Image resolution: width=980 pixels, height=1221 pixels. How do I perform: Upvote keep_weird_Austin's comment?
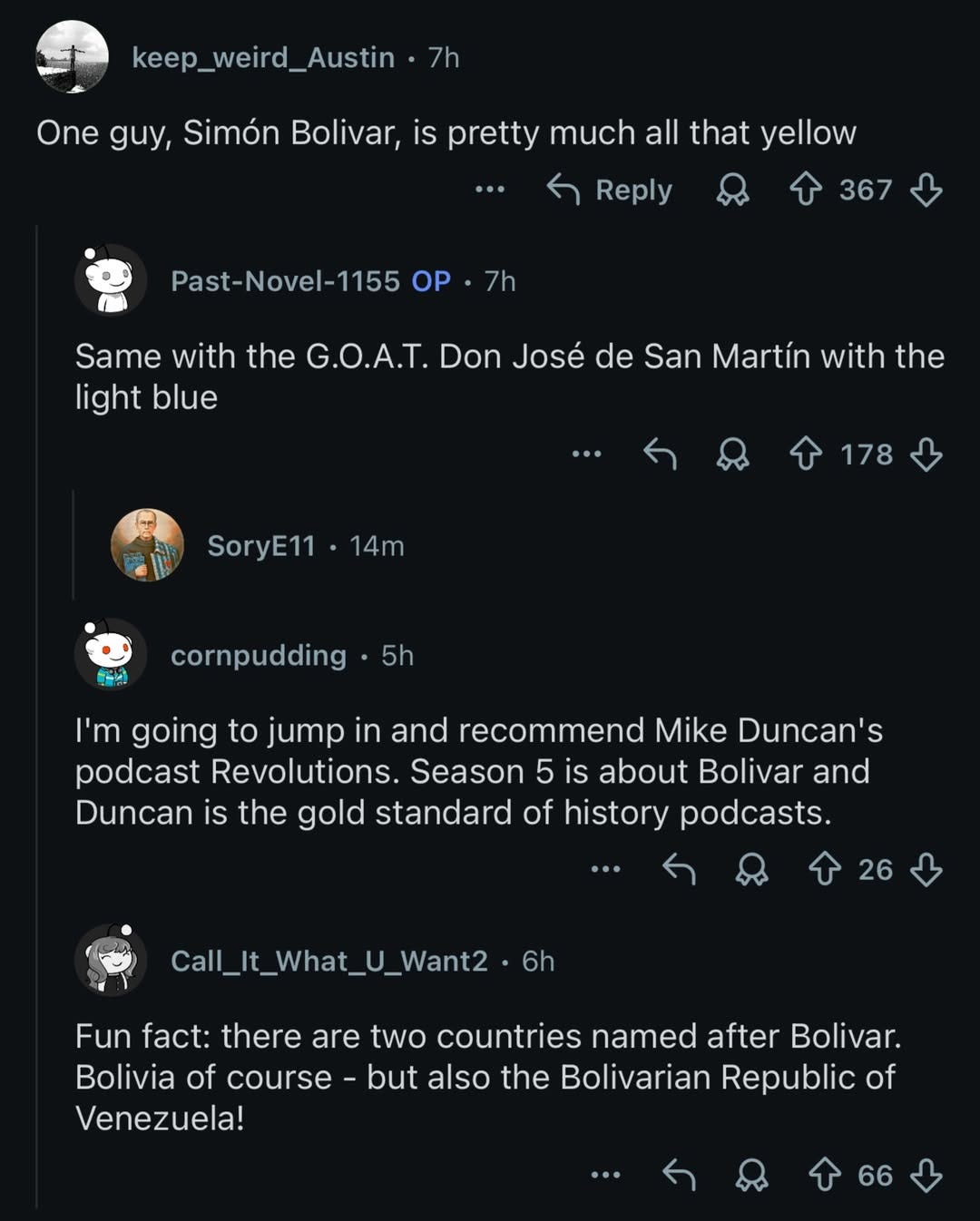(806, 190)
